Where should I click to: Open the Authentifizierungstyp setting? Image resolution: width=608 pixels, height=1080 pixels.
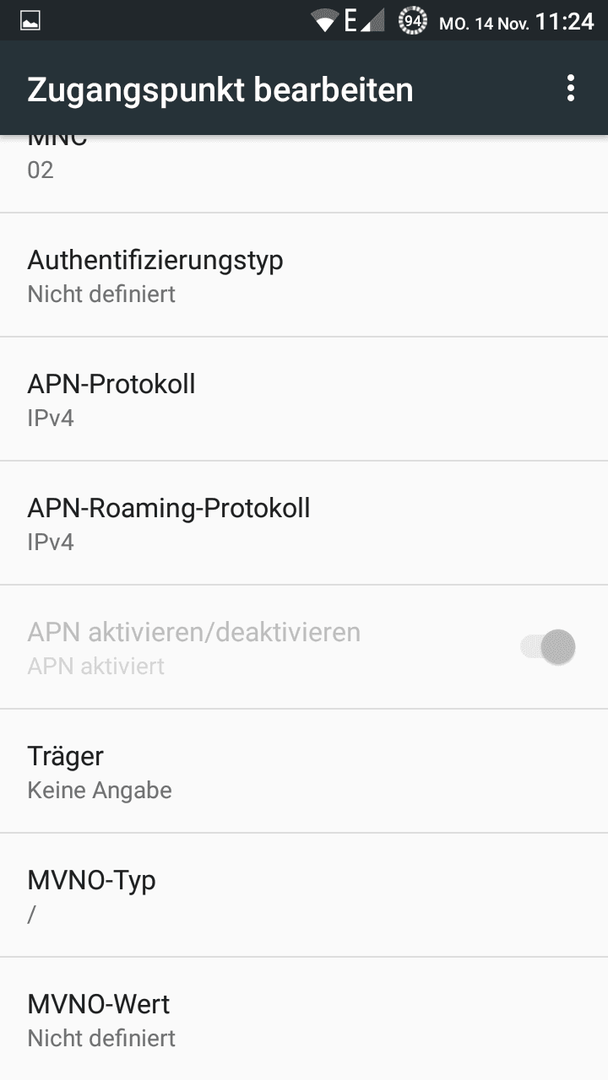click(304, 276)
